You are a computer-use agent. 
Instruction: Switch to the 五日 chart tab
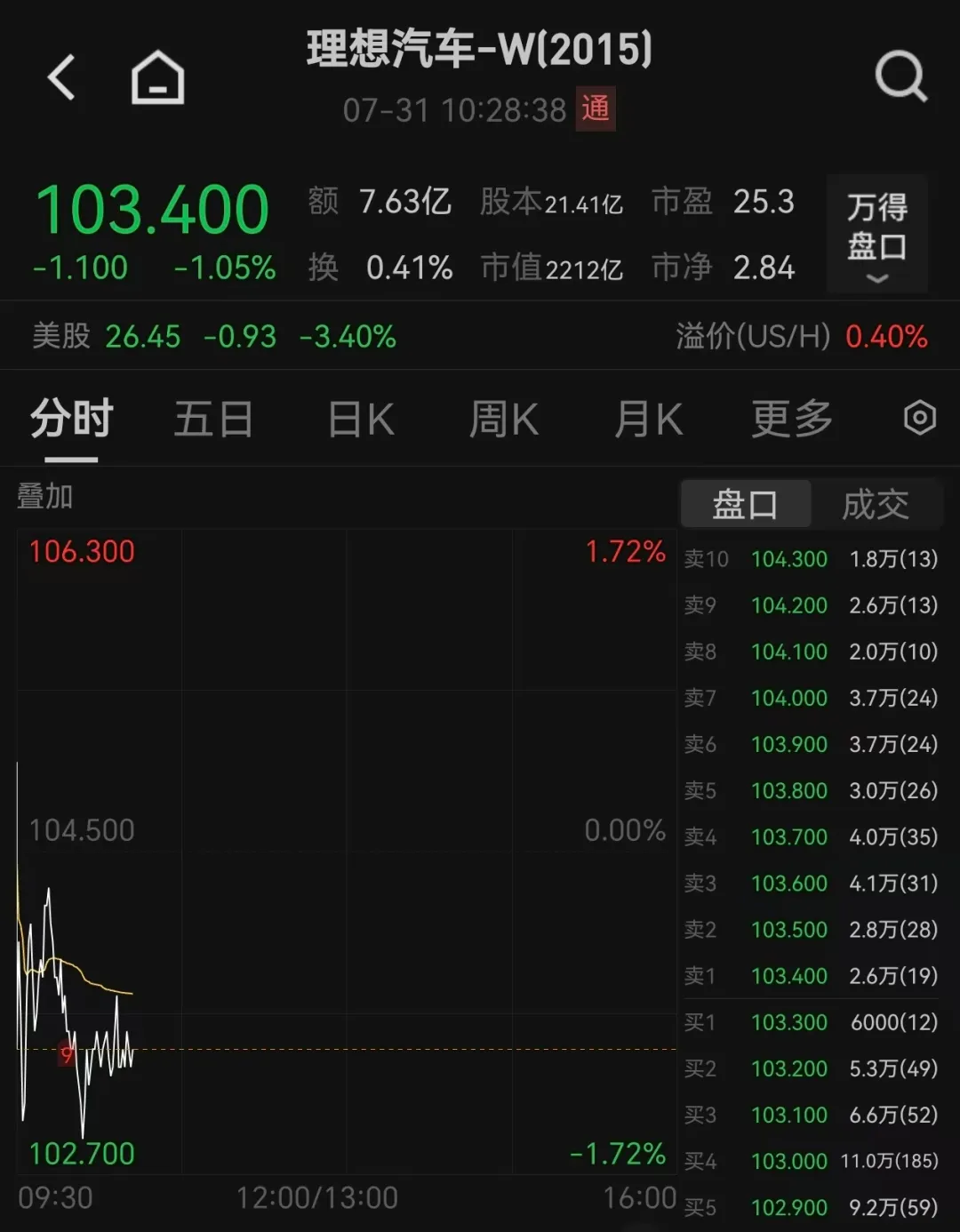coord(213,419)
